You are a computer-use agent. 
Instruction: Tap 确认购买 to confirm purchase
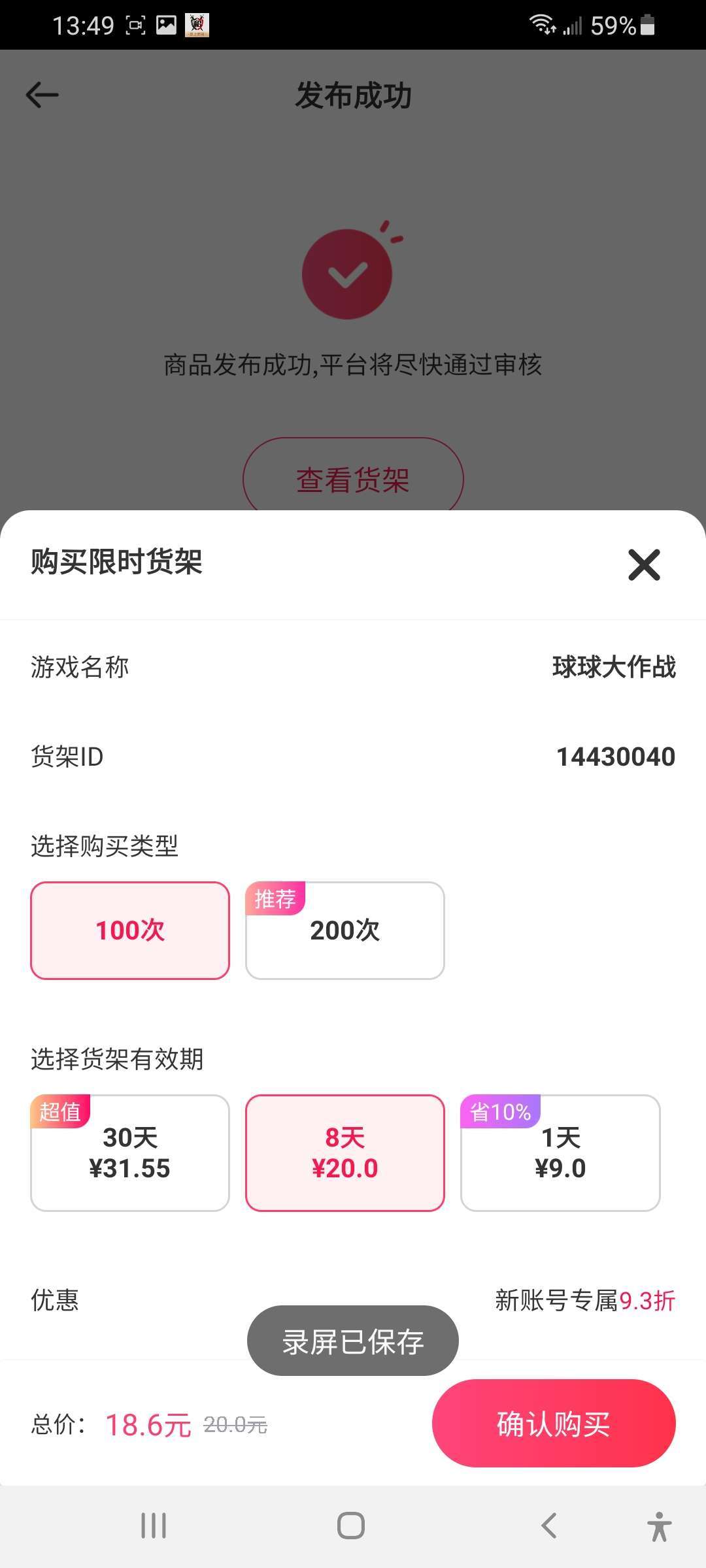554,1423
